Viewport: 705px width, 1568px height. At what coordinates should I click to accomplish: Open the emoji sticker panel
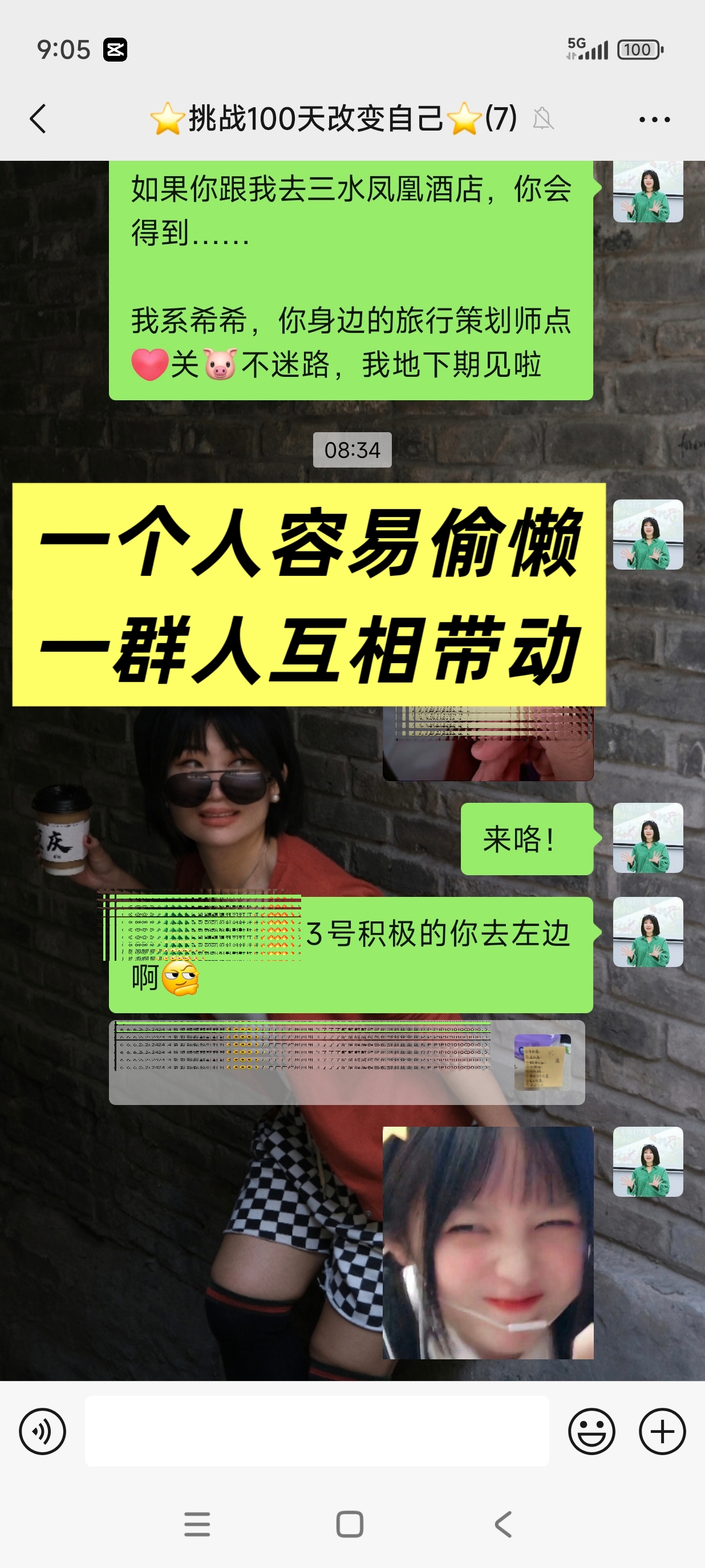tap(591, 1431)
